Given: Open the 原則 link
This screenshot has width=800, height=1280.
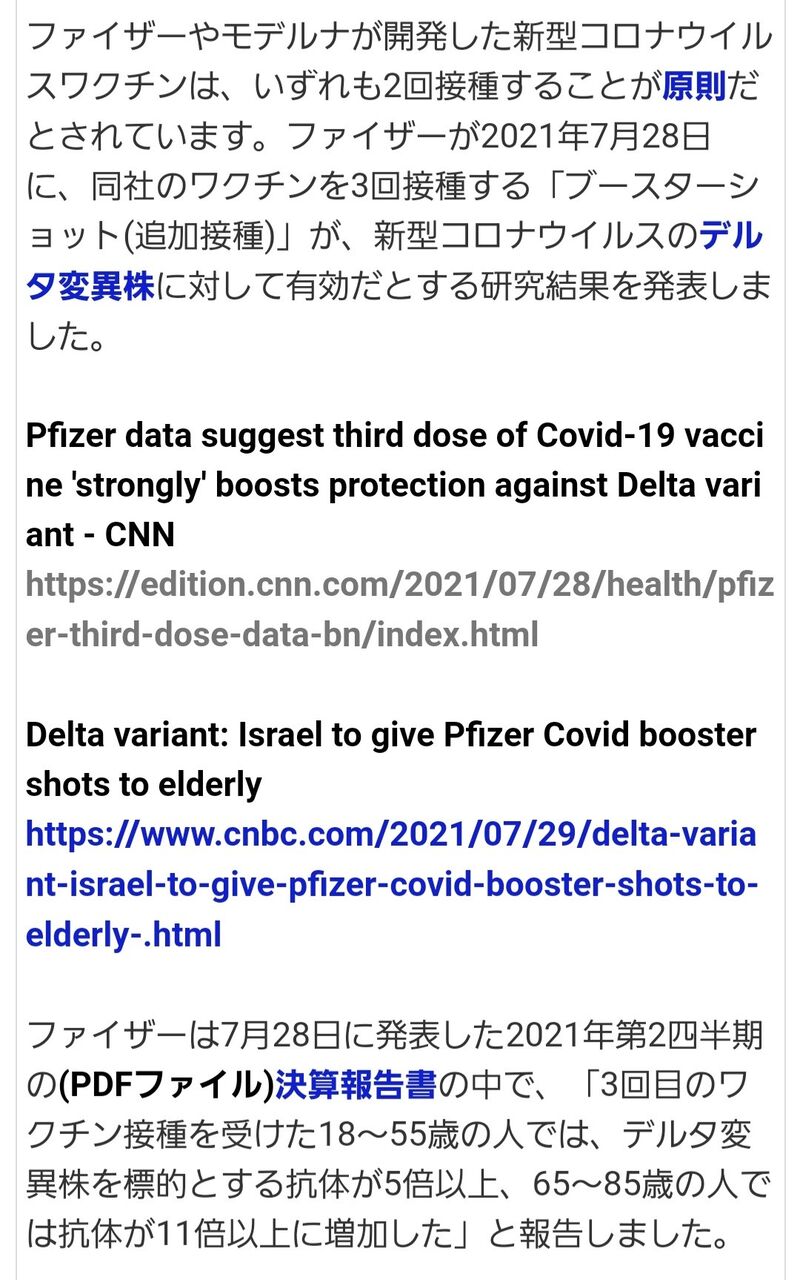Looking at the screenshot, I should click(x=693, y=89).
